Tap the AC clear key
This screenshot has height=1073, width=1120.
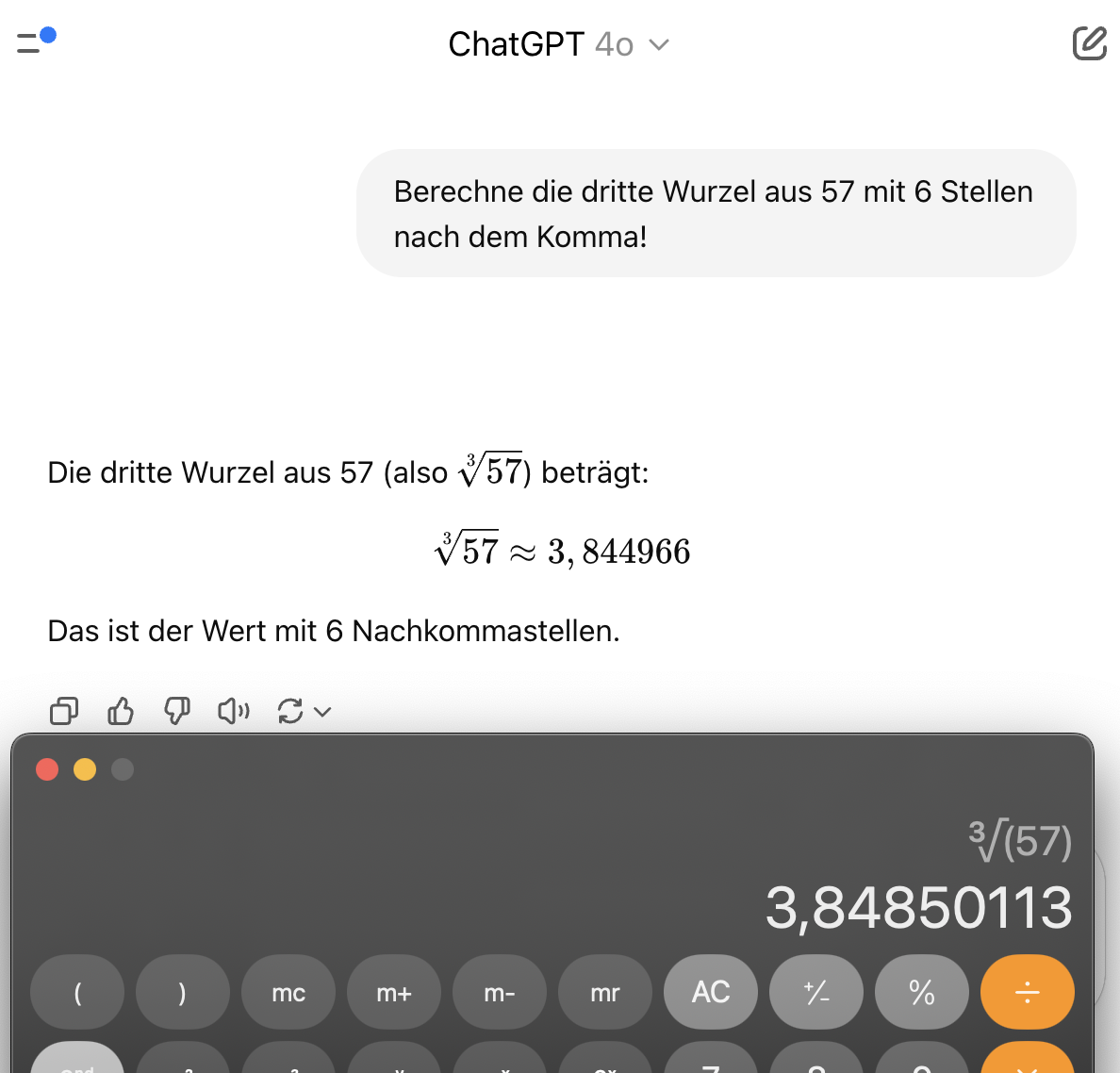tap(711, 992)
